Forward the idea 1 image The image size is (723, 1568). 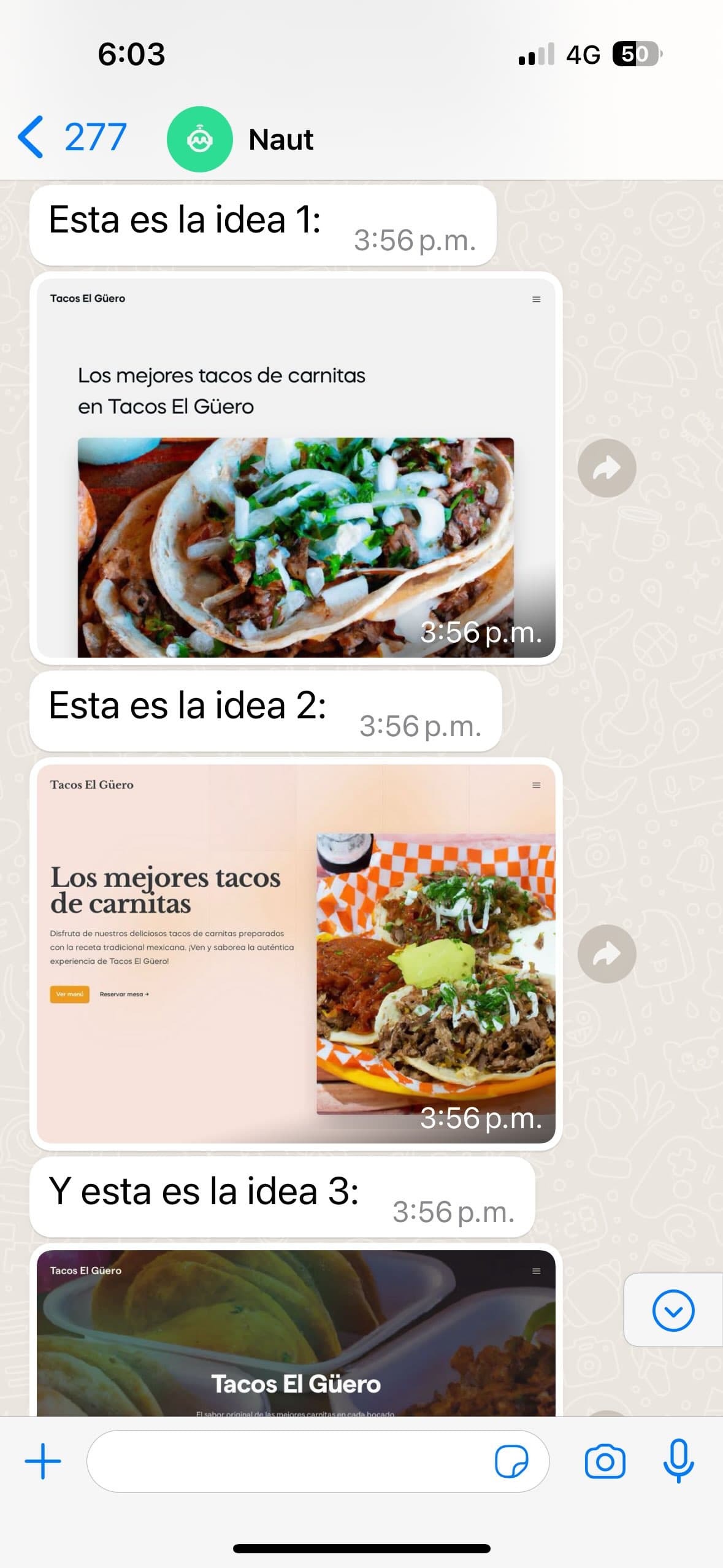[x=606, y=468]
